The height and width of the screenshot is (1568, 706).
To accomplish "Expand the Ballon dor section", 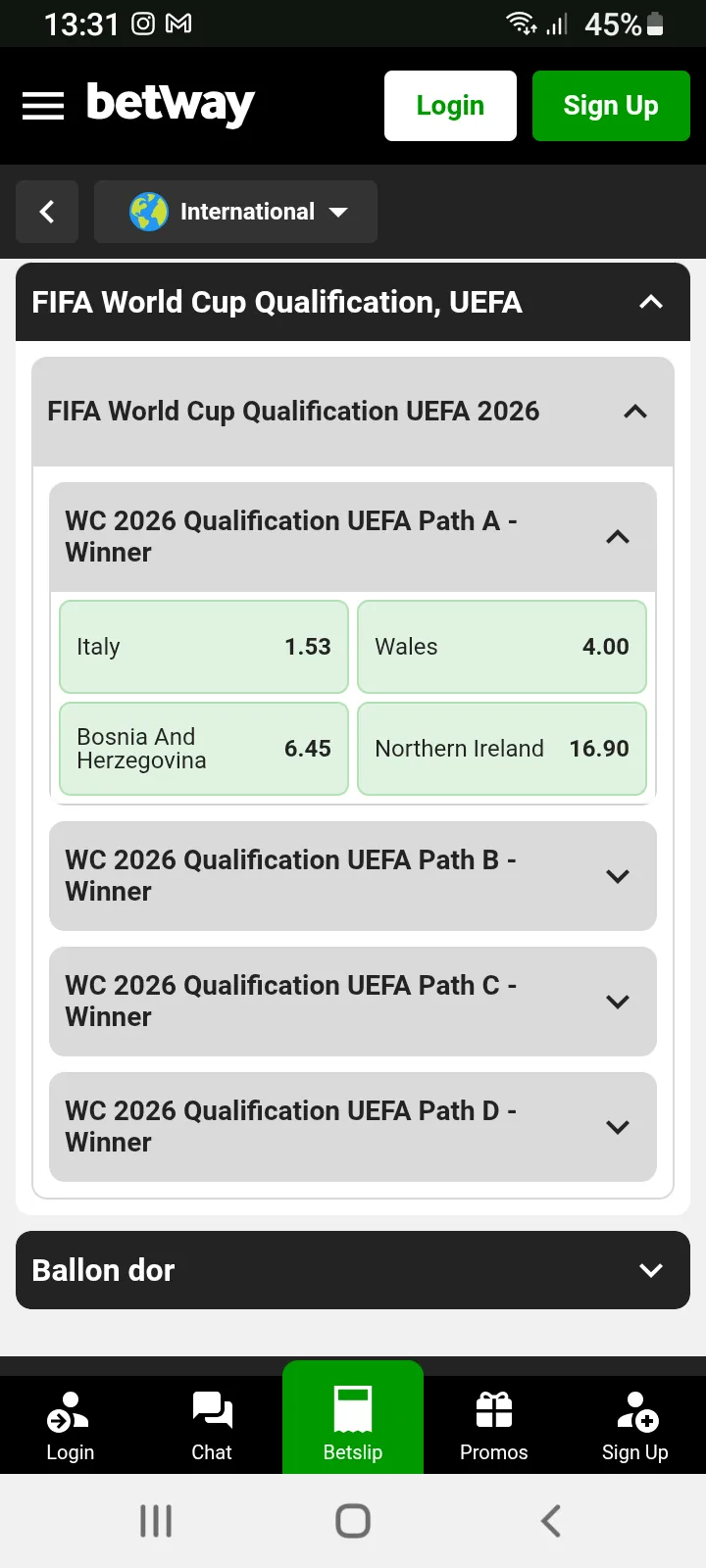I will click(x=353, y=1270).
